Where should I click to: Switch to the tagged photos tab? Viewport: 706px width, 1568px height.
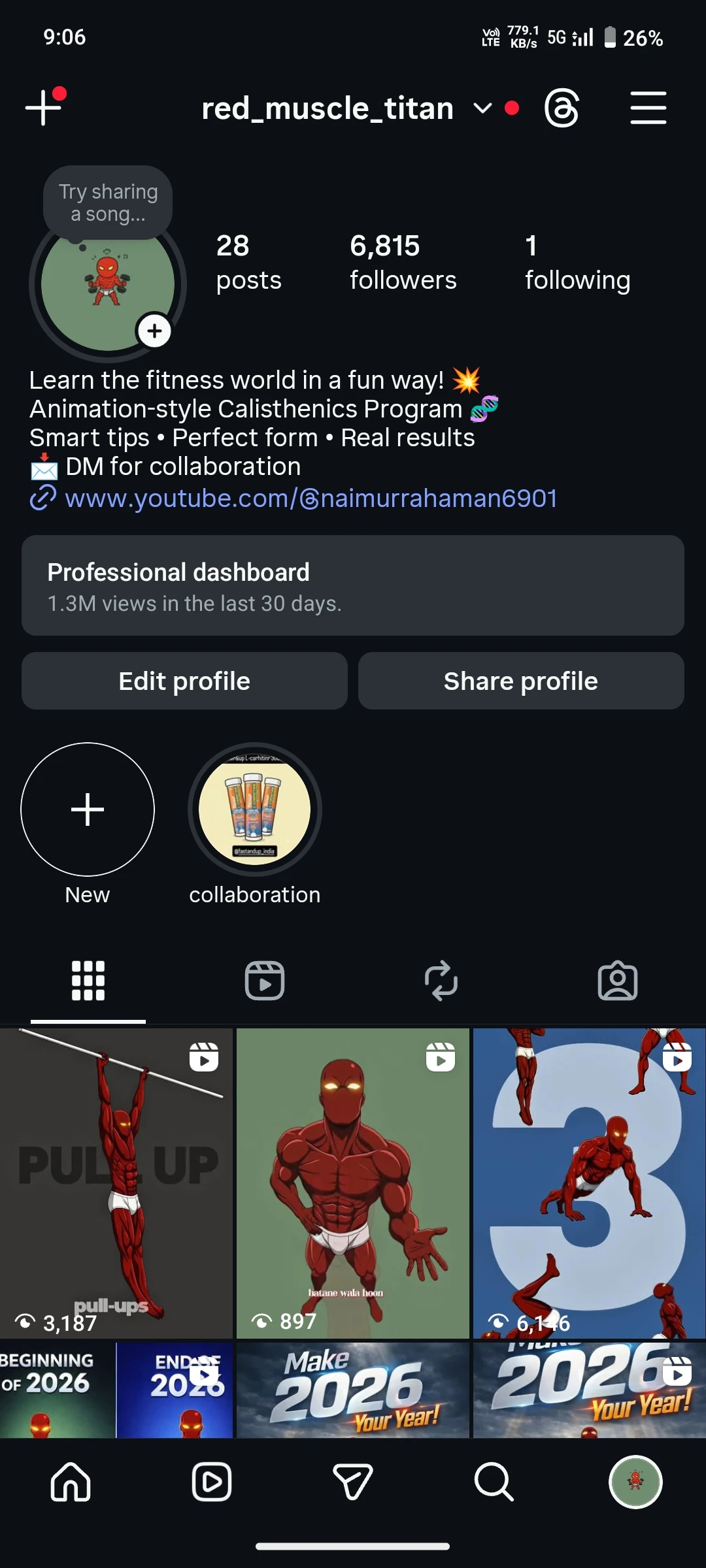click(x=618, y=981)
